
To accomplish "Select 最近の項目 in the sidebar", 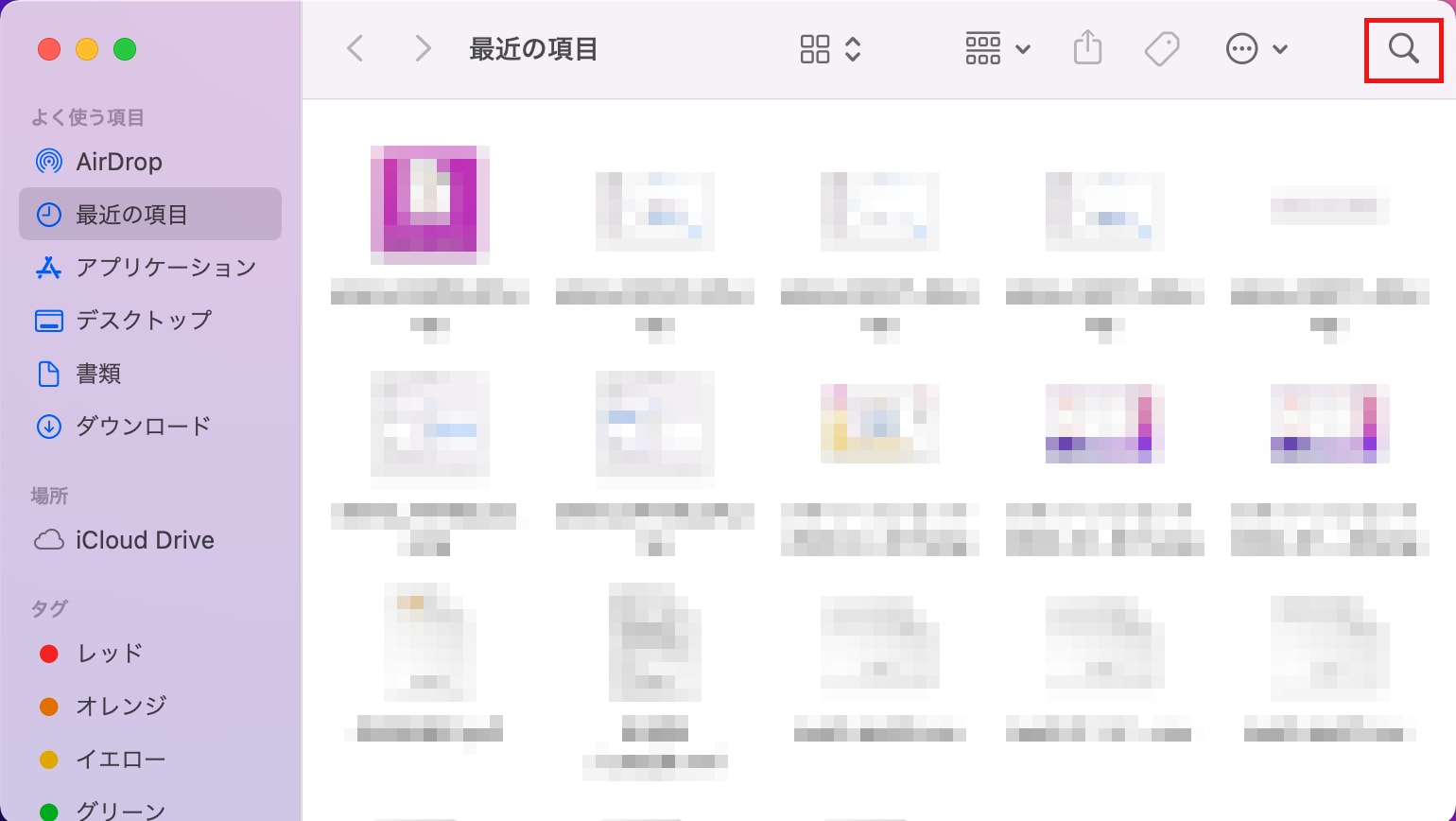I will click(131, 215).
